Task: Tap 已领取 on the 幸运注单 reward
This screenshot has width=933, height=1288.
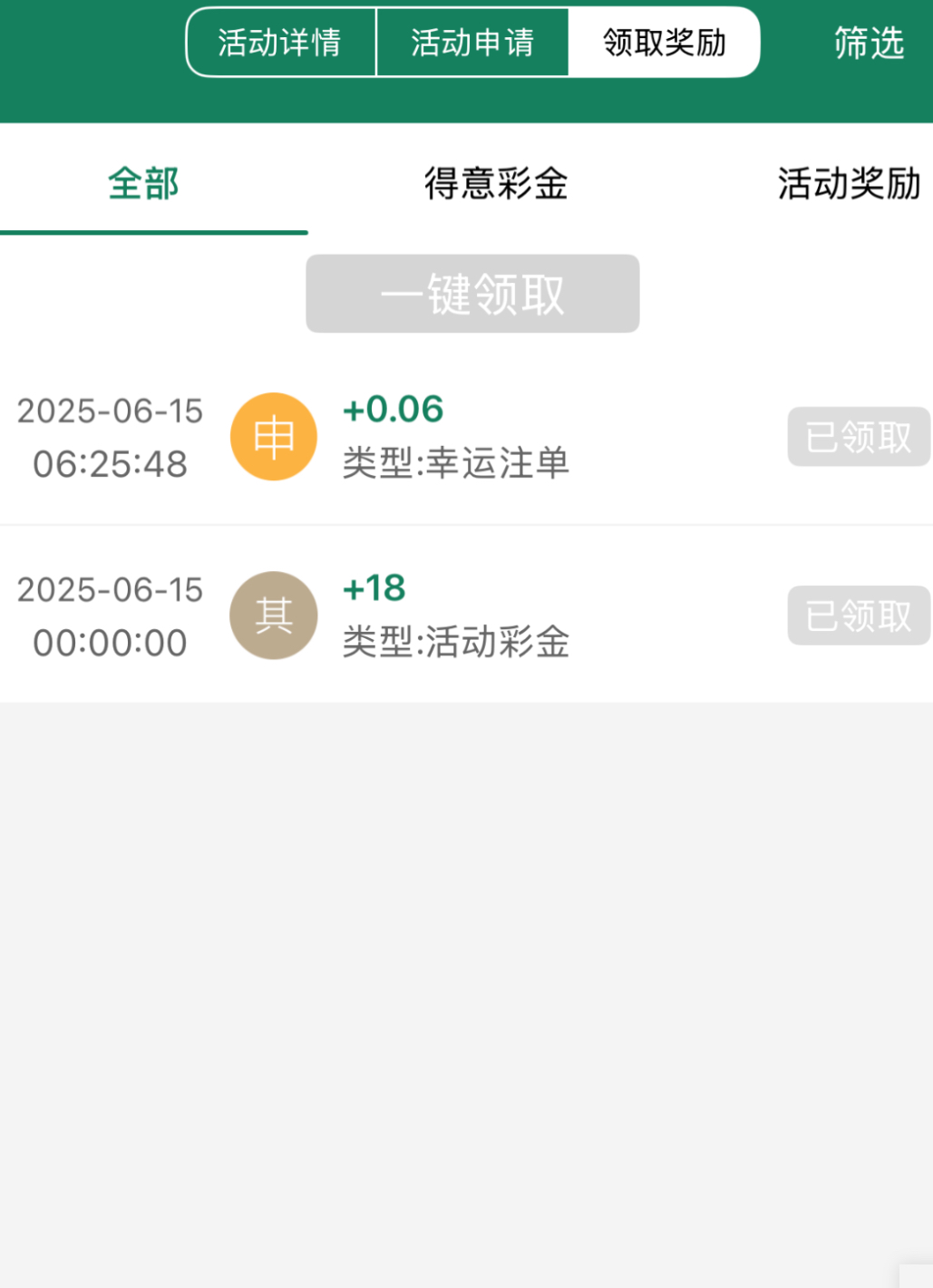Action: [858, 437]
